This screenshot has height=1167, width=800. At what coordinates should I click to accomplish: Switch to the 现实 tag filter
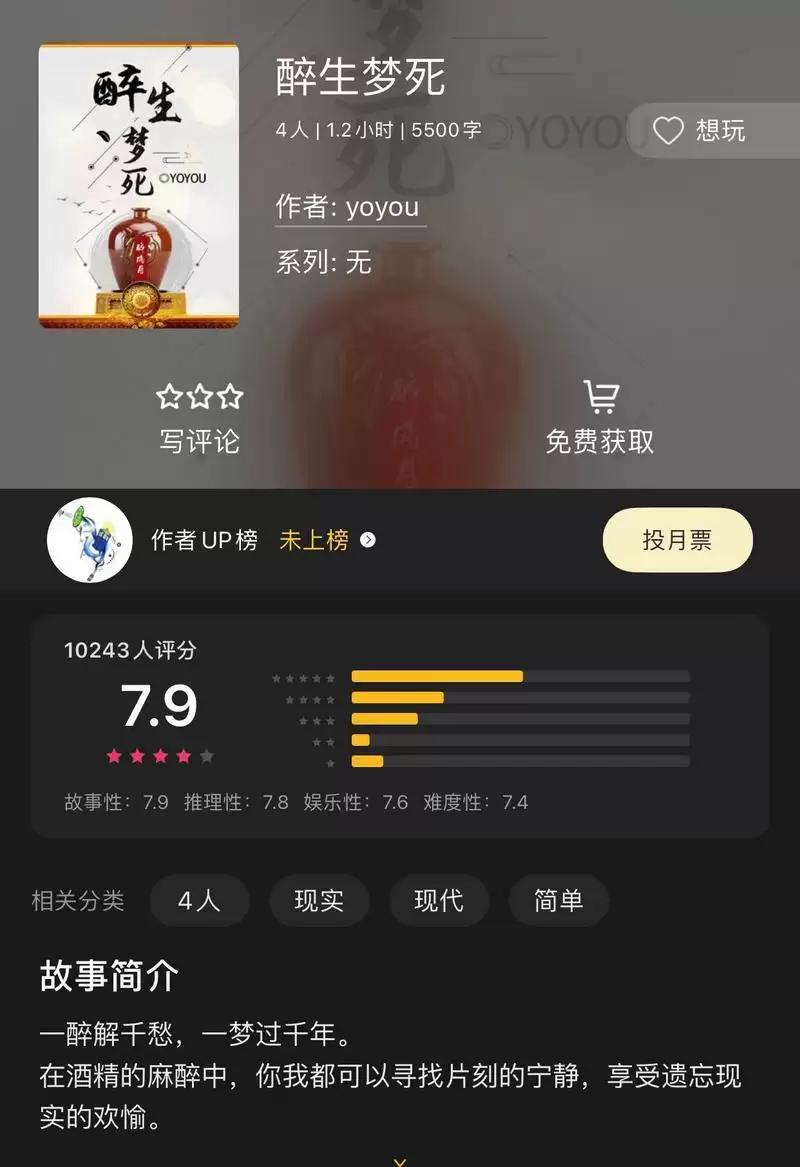(319, 901)
